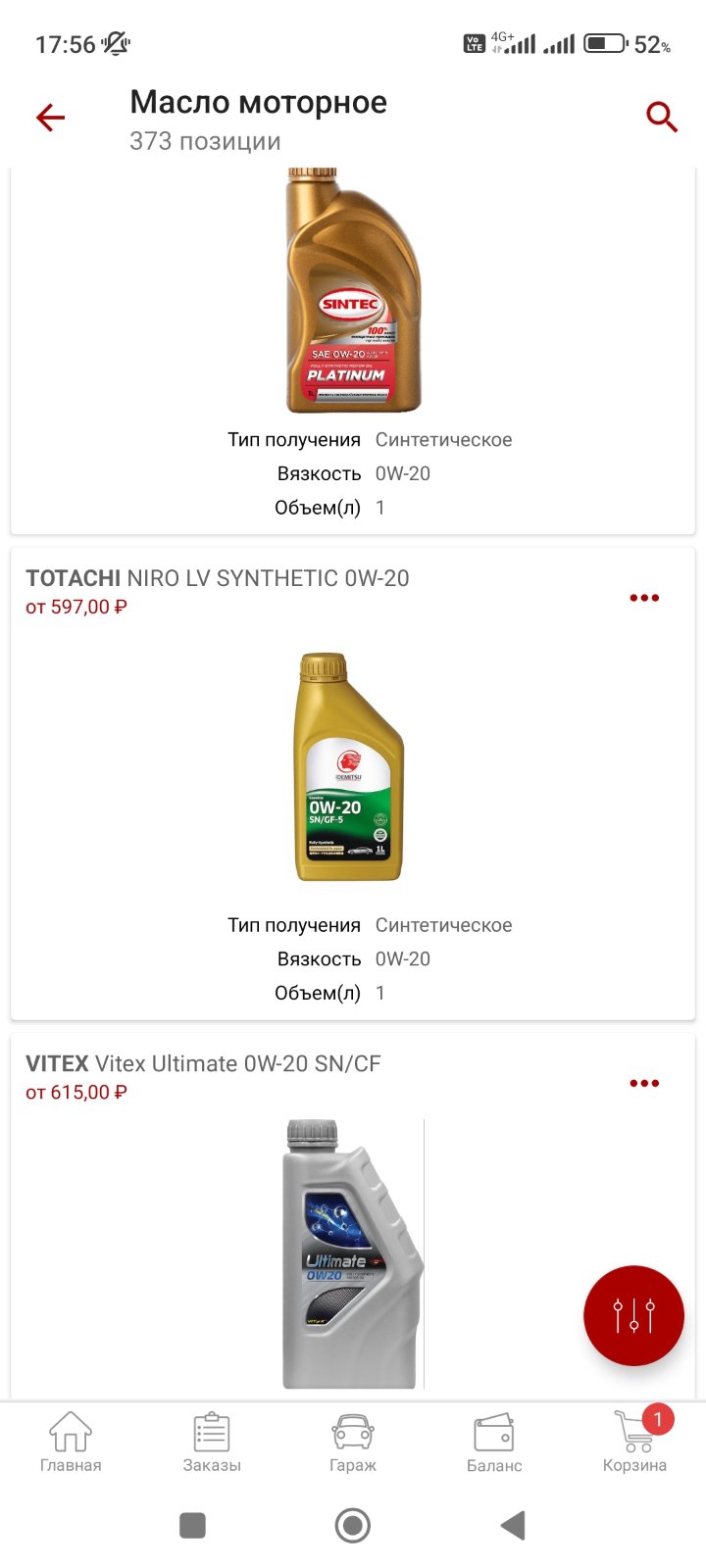This screenshot has height=1568, width=706.
Task: Open the VITEX Ultimate 0W-20 SN/CF card
Action: tap(353, 1217)
